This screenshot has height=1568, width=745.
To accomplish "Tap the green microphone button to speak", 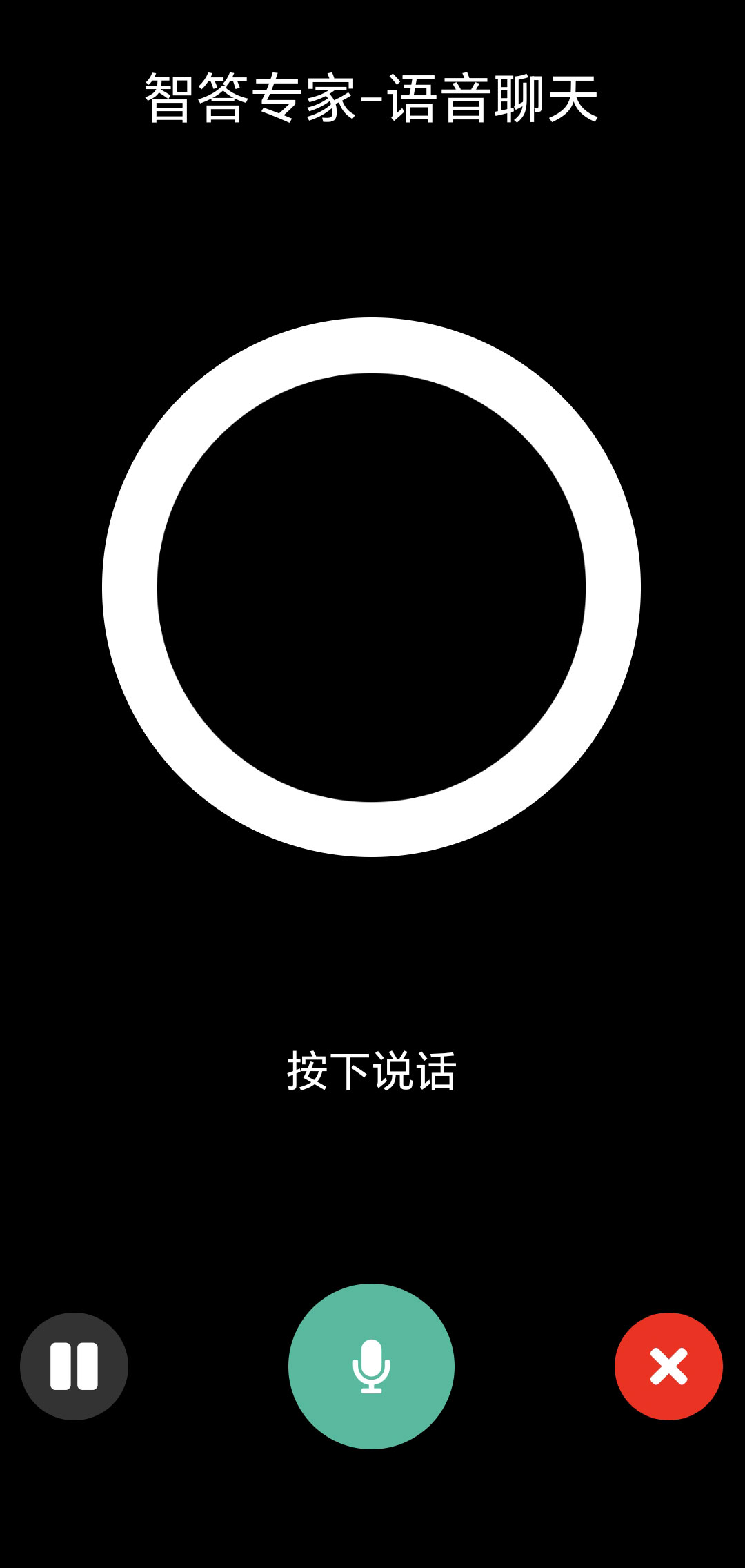I will tap(371, 1366).
